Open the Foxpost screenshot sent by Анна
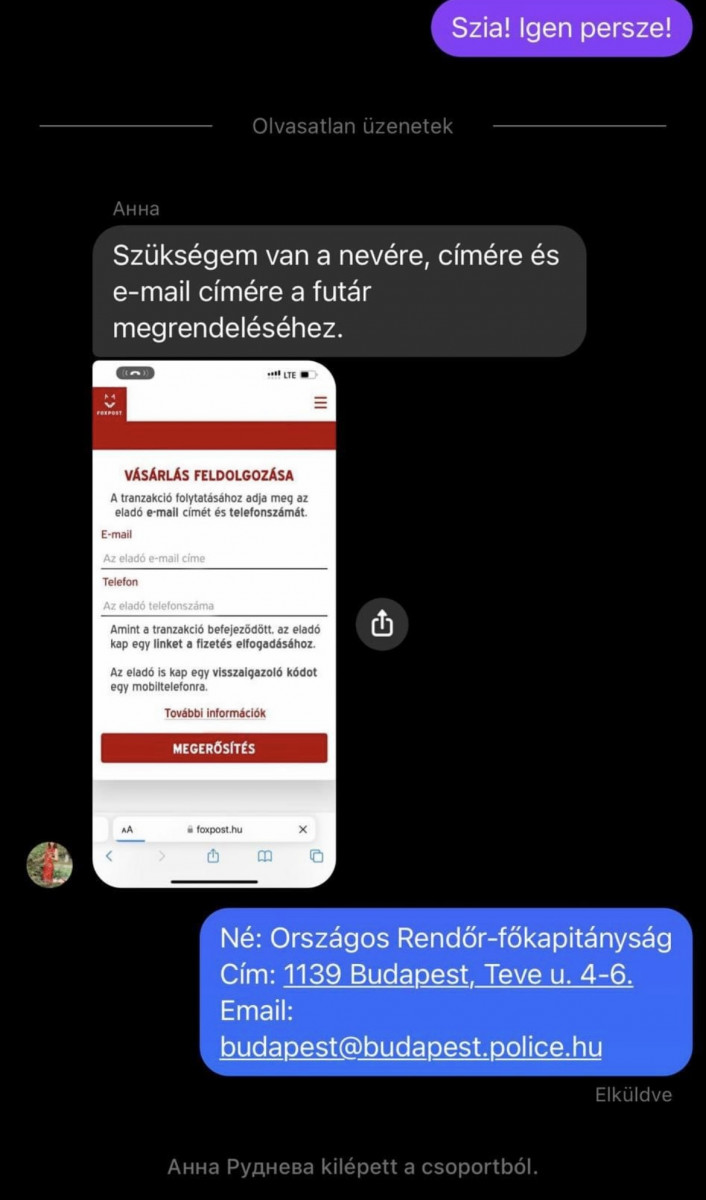Screen dimensions: 706x1200 pos(214,622)
